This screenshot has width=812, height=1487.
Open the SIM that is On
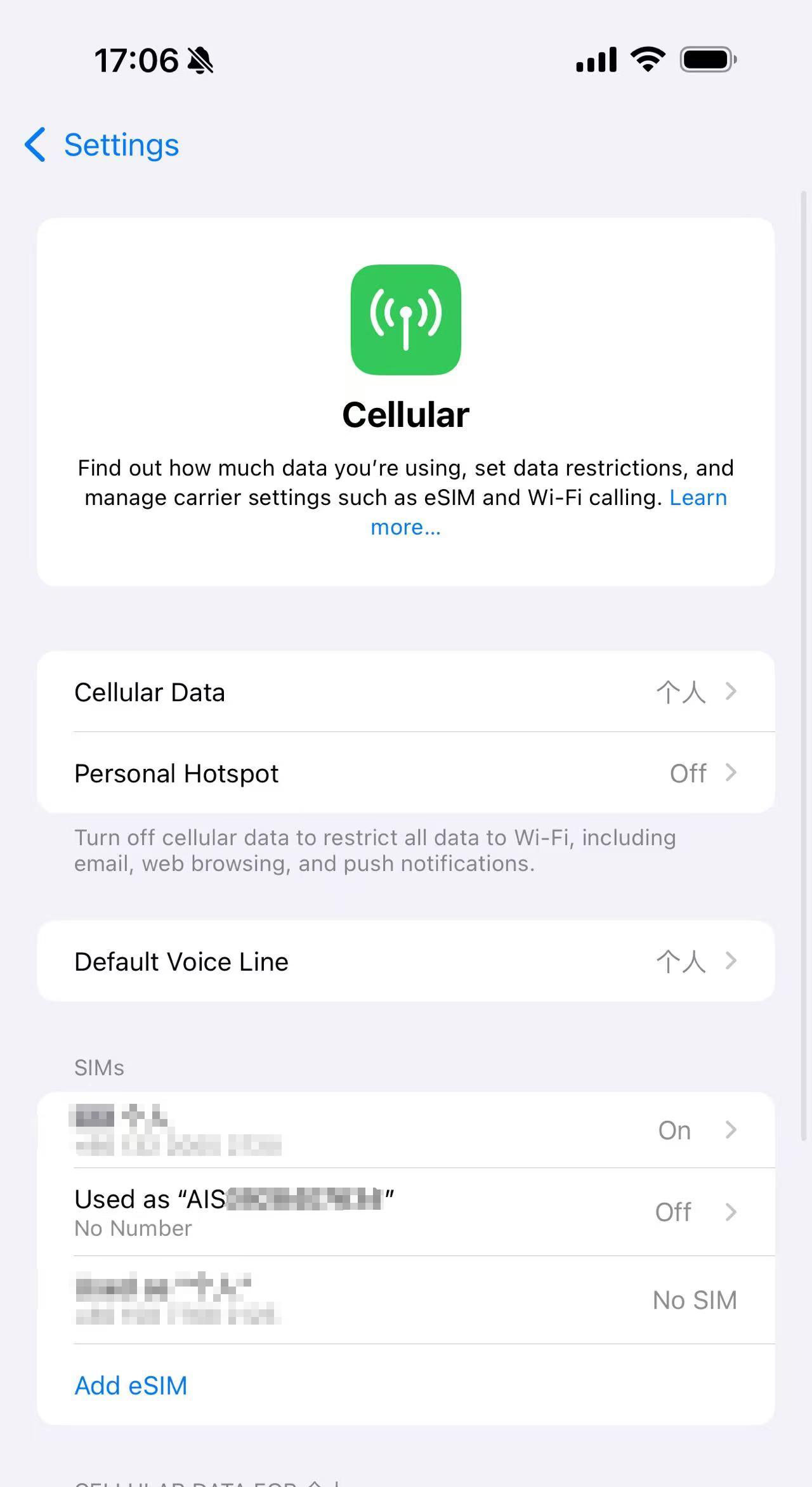406,1130
